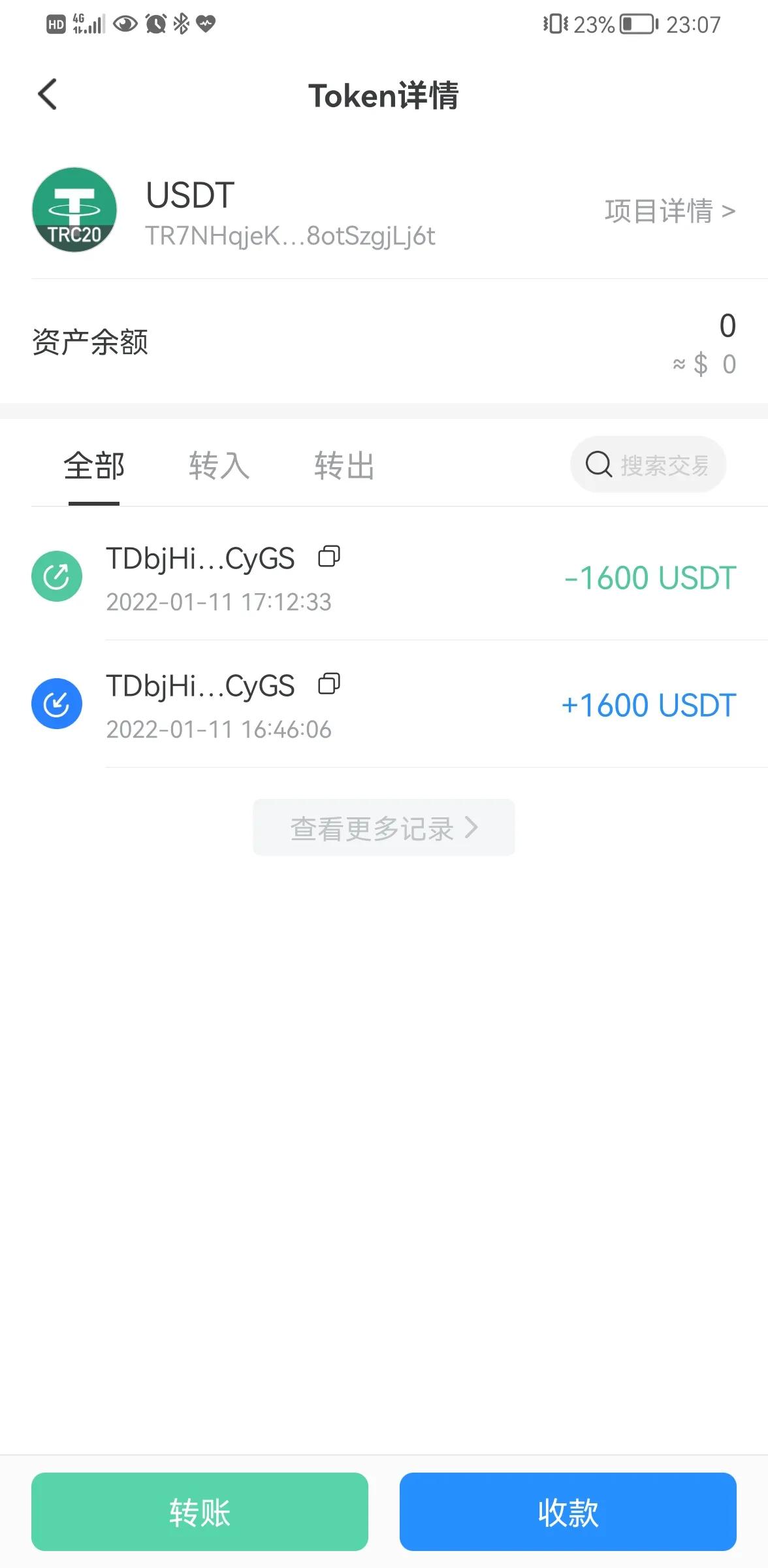The height and width of the screenshot is (1568, 768).
Task: Select the green transfer-out transaction icon
Action: coord(57,576)
